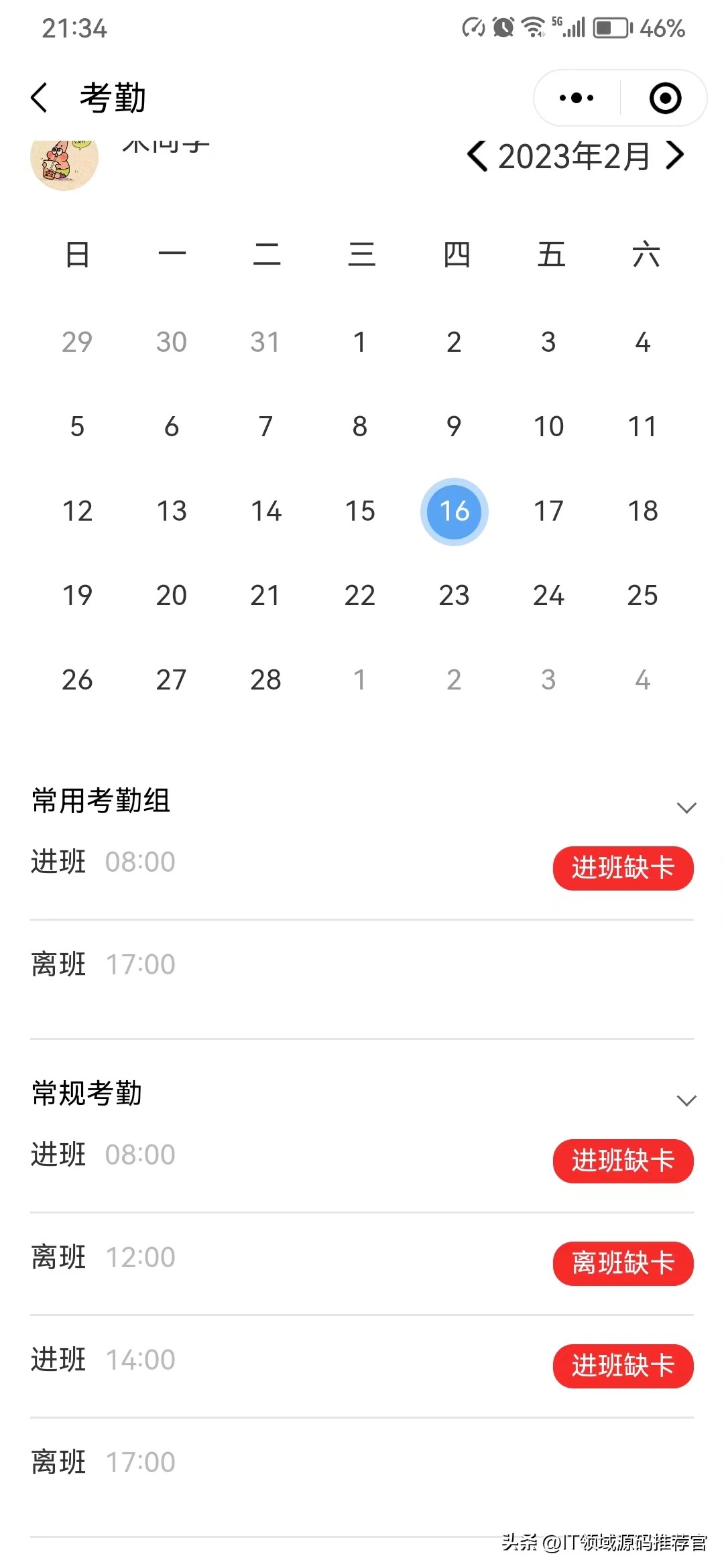Tap the back arrow to leave 考勤
Image resolution: width=724 pixels, height=1568 pixels.
pos(40,97)
